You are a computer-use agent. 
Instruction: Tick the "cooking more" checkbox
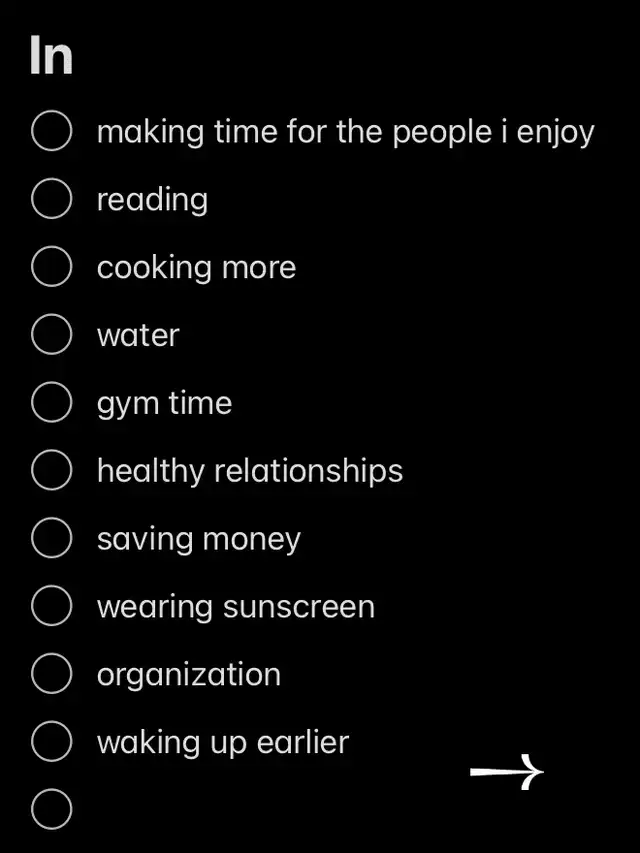pyautogui.click(x=51, y=268)
